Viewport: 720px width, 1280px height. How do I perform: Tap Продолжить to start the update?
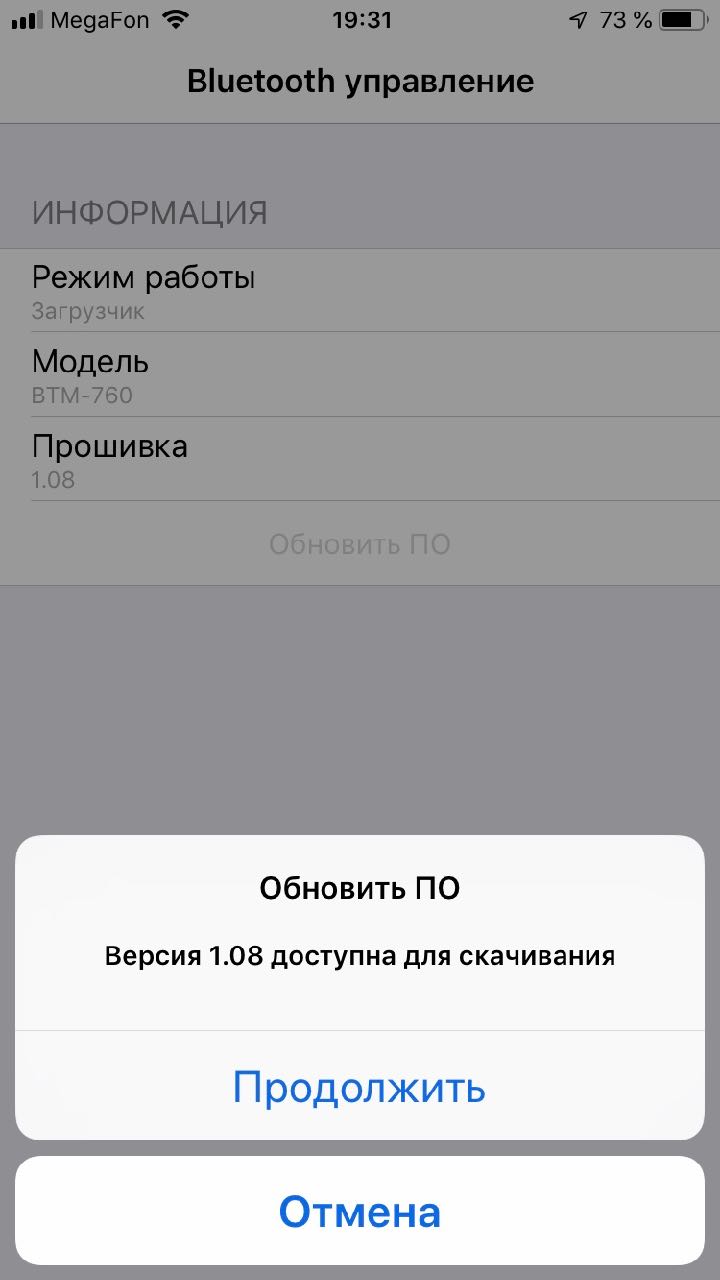tap(359, 1087)
